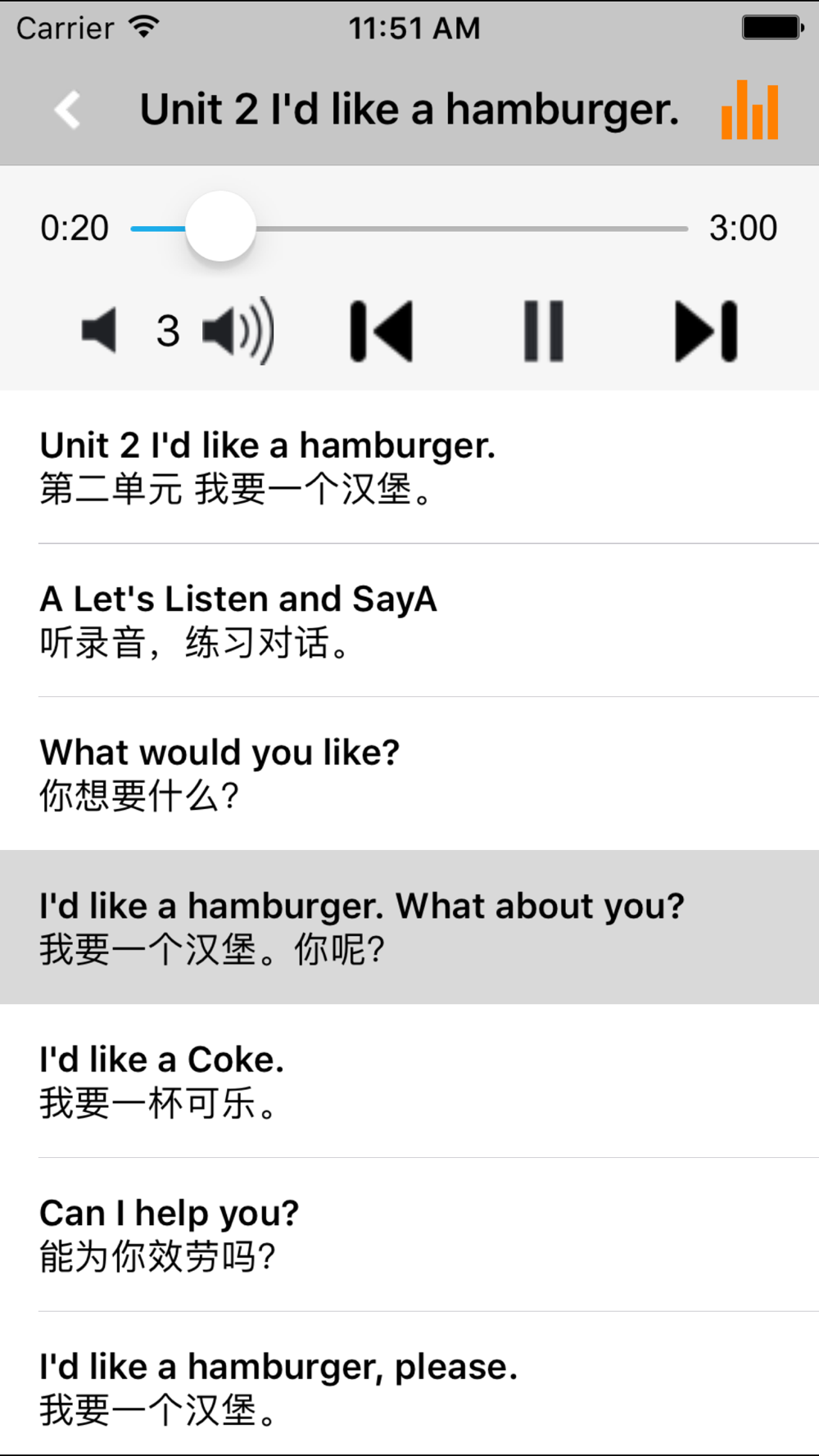Viewport: 819px width, 1456px height.
Task: Jump to 'Can I help you?' line
Action: pyautogui.click(x=409, y=1234)
